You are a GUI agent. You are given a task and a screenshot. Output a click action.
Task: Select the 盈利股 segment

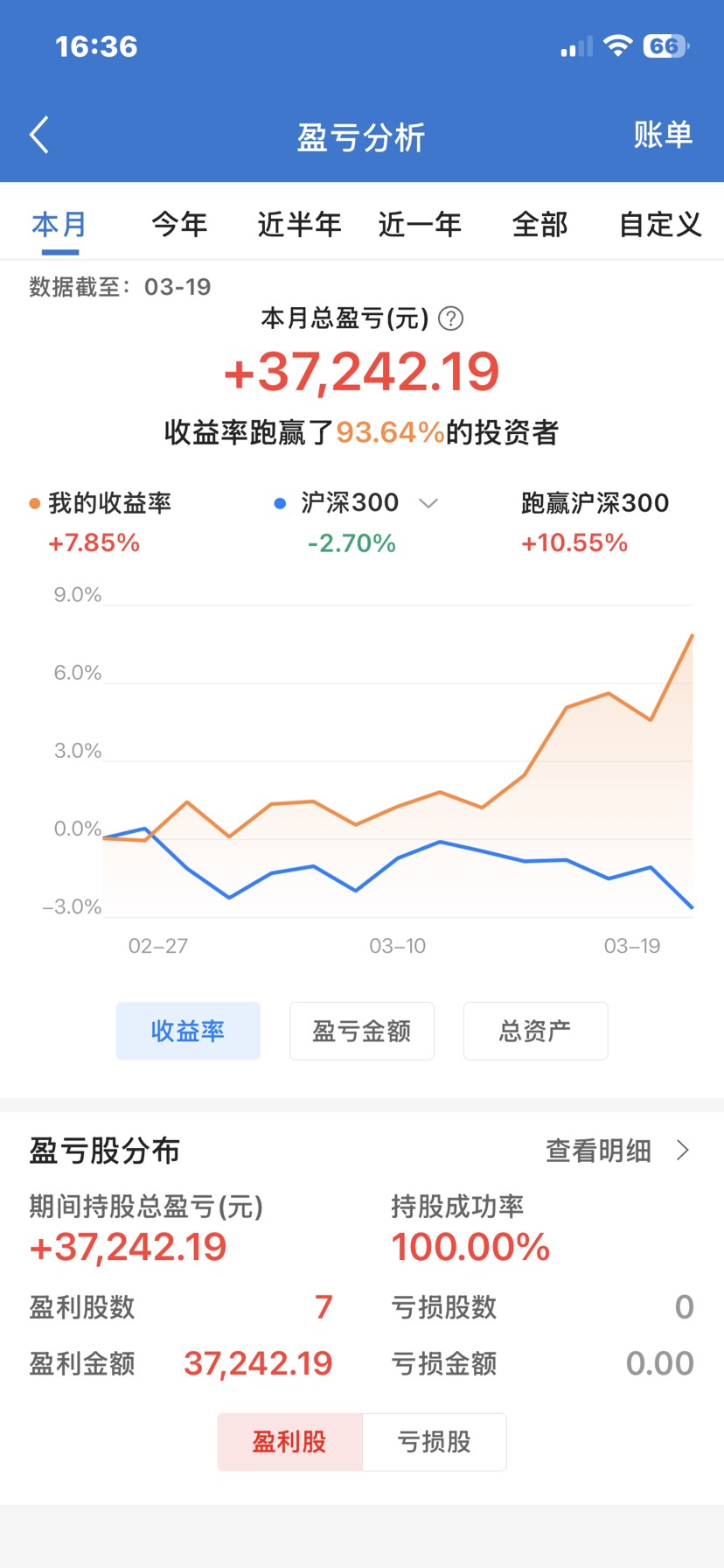coord(289,1441)
